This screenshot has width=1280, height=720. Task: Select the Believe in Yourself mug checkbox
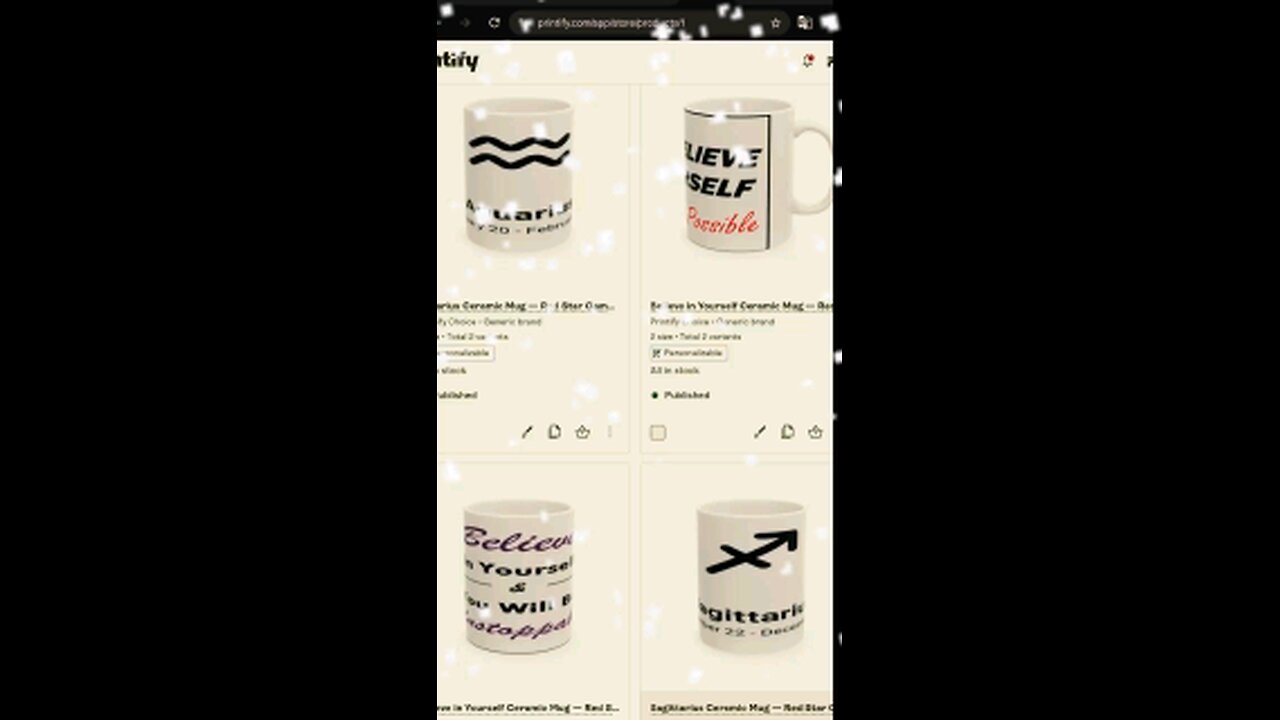pos(658,433)
